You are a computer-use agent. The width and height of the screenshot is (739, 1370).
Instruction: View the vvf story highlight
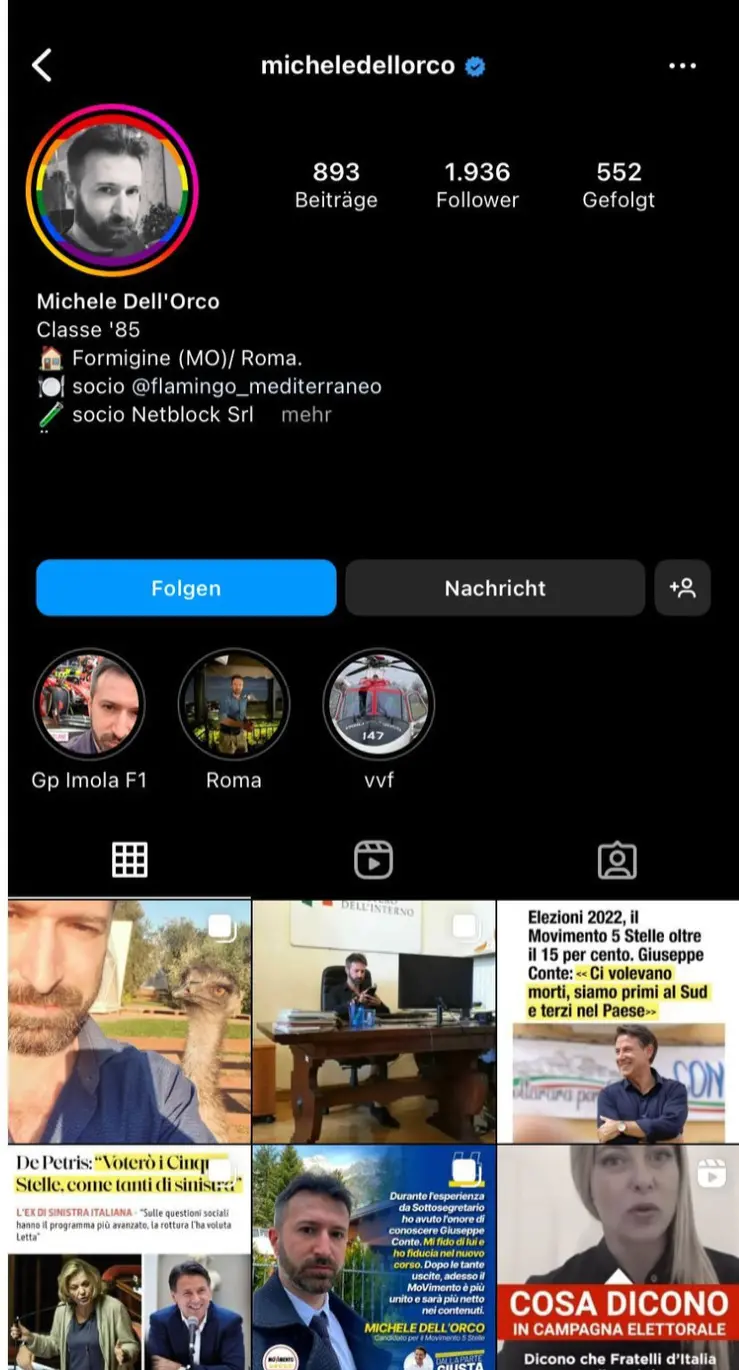[x=378, y=705]
